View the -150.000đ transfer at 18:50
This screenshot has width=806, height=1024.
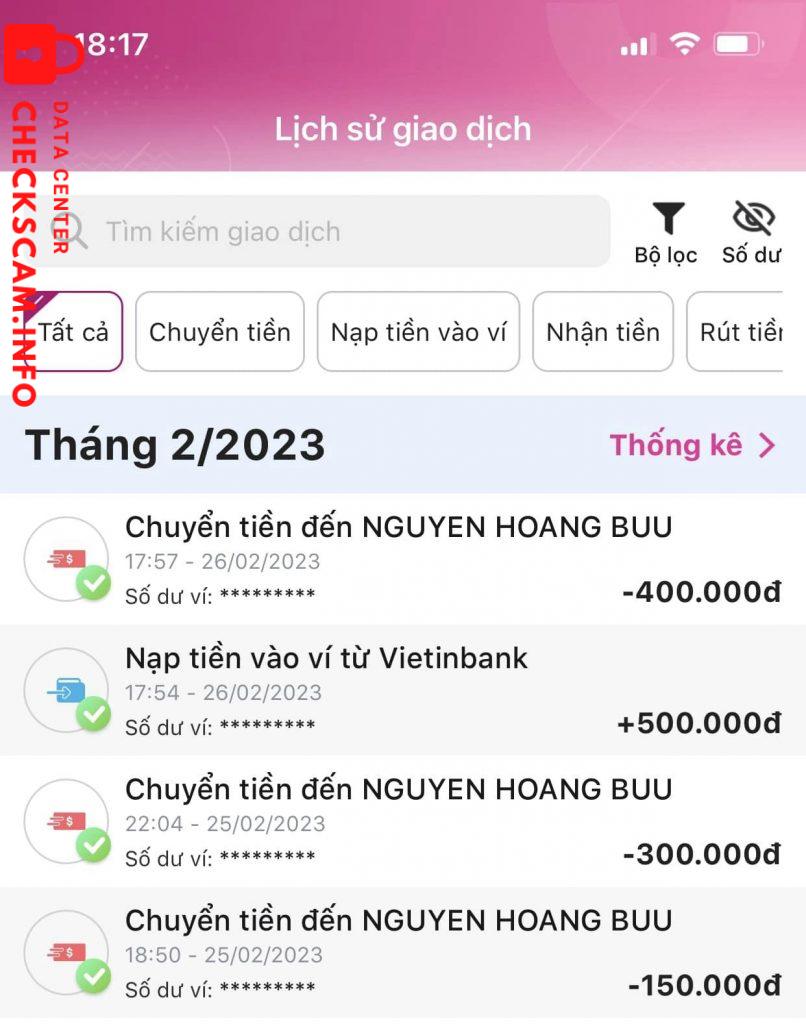(402, 952)
